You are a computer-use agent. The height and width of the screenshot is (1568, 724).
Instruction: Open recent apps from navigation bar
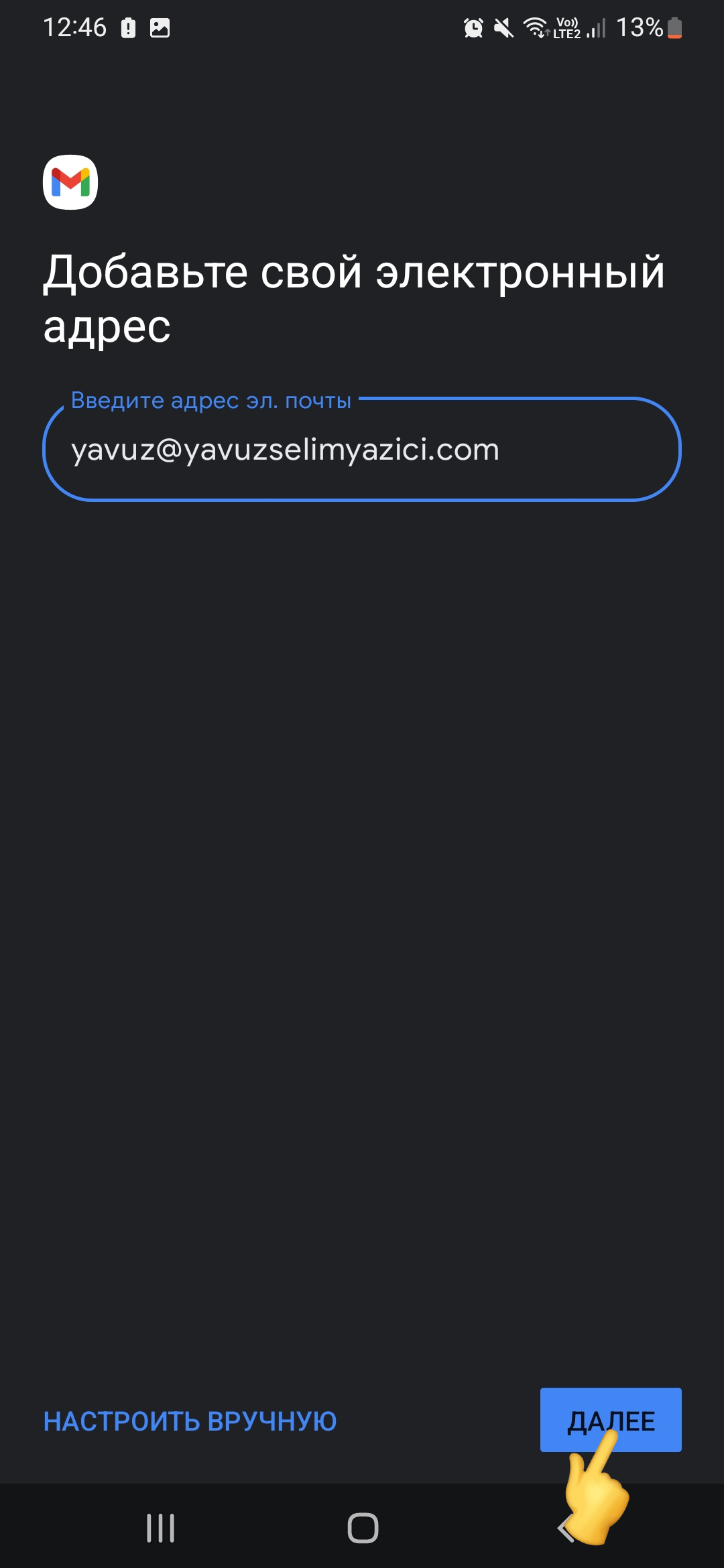click(161, 1528)
